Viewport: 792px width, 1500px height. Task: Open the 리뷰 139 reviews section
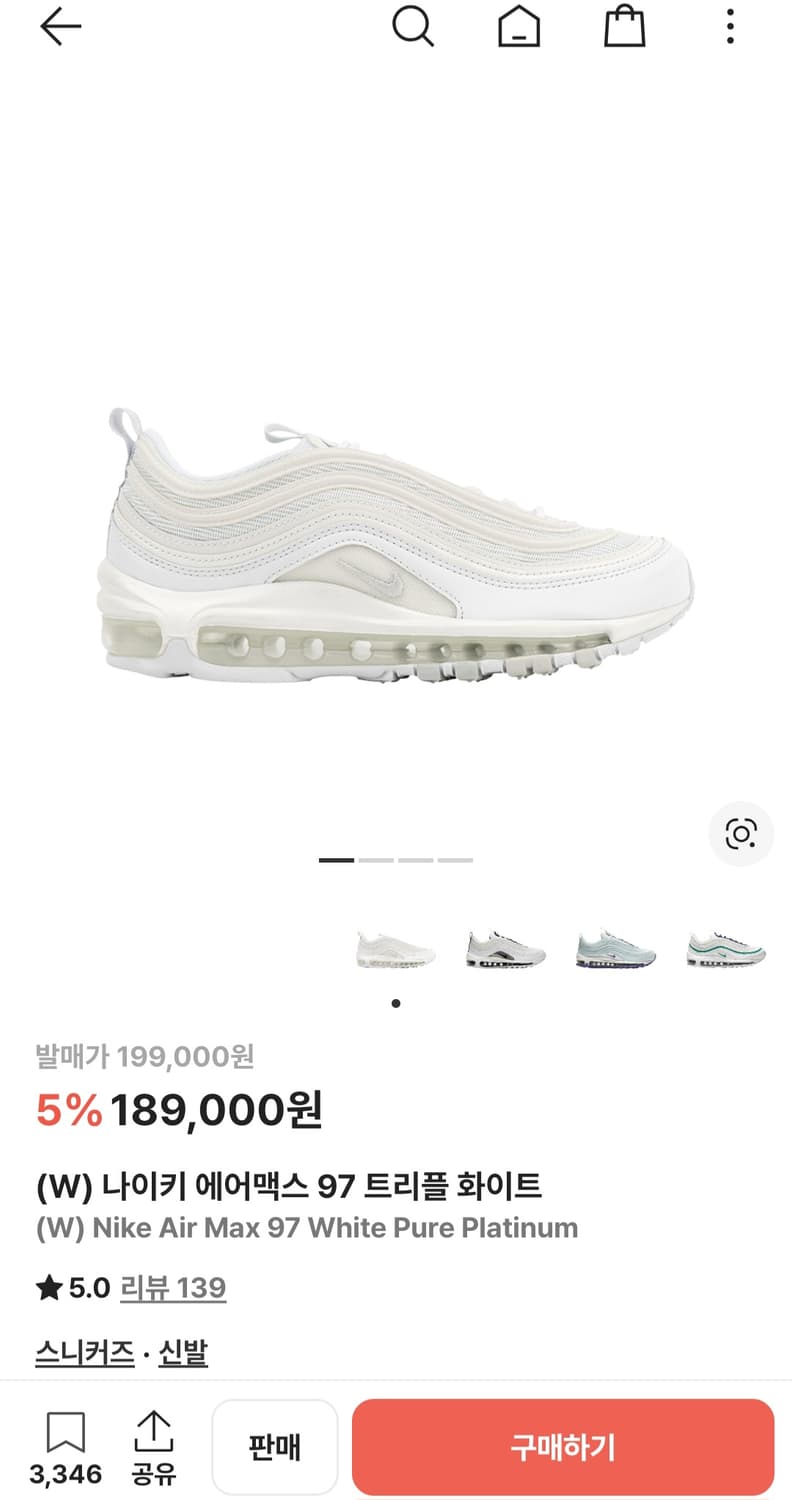(x=173, y=1288)
